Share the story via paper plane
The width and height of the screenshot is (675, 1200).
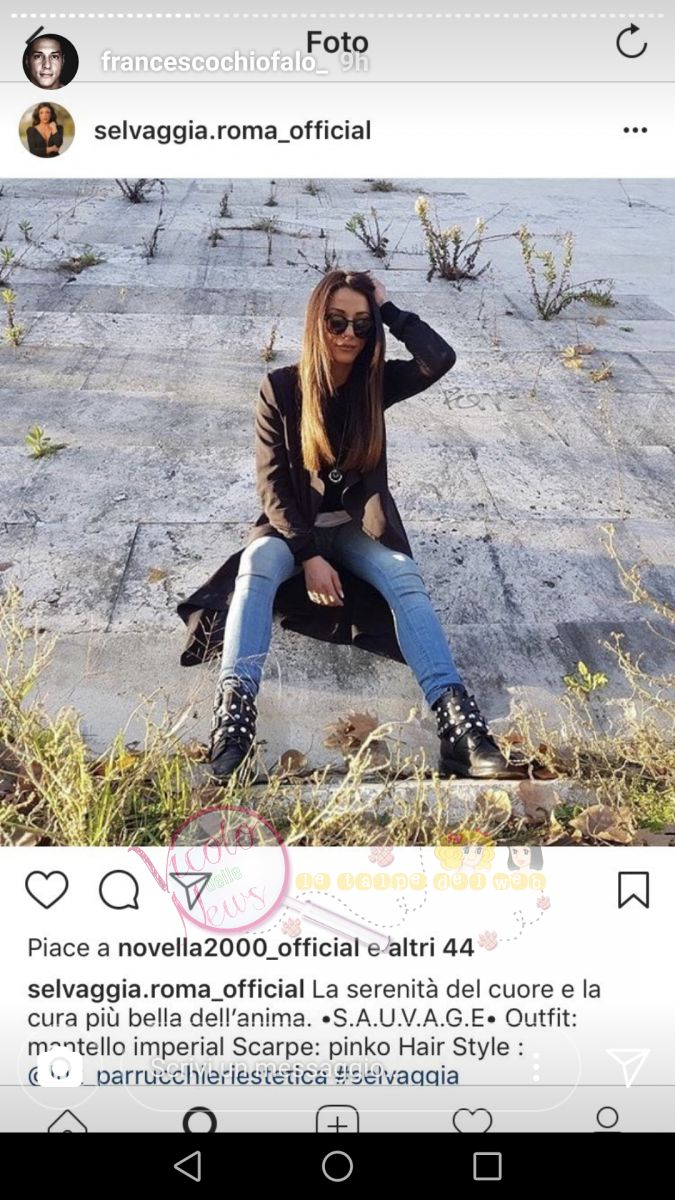[x=627, y=1068]
